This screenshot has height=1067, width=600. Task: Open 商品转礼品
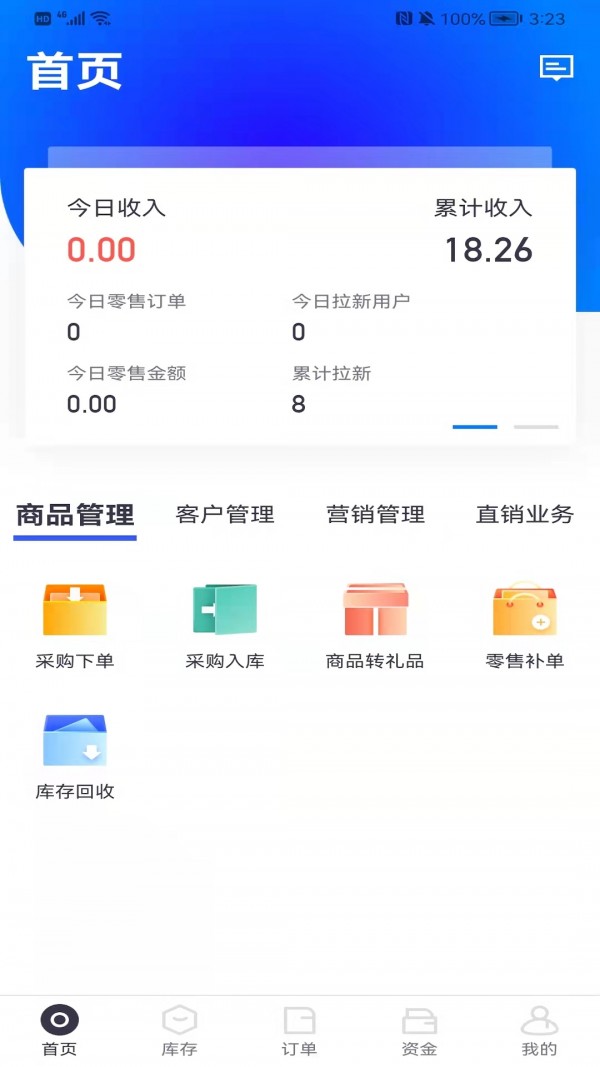(375, 625)
